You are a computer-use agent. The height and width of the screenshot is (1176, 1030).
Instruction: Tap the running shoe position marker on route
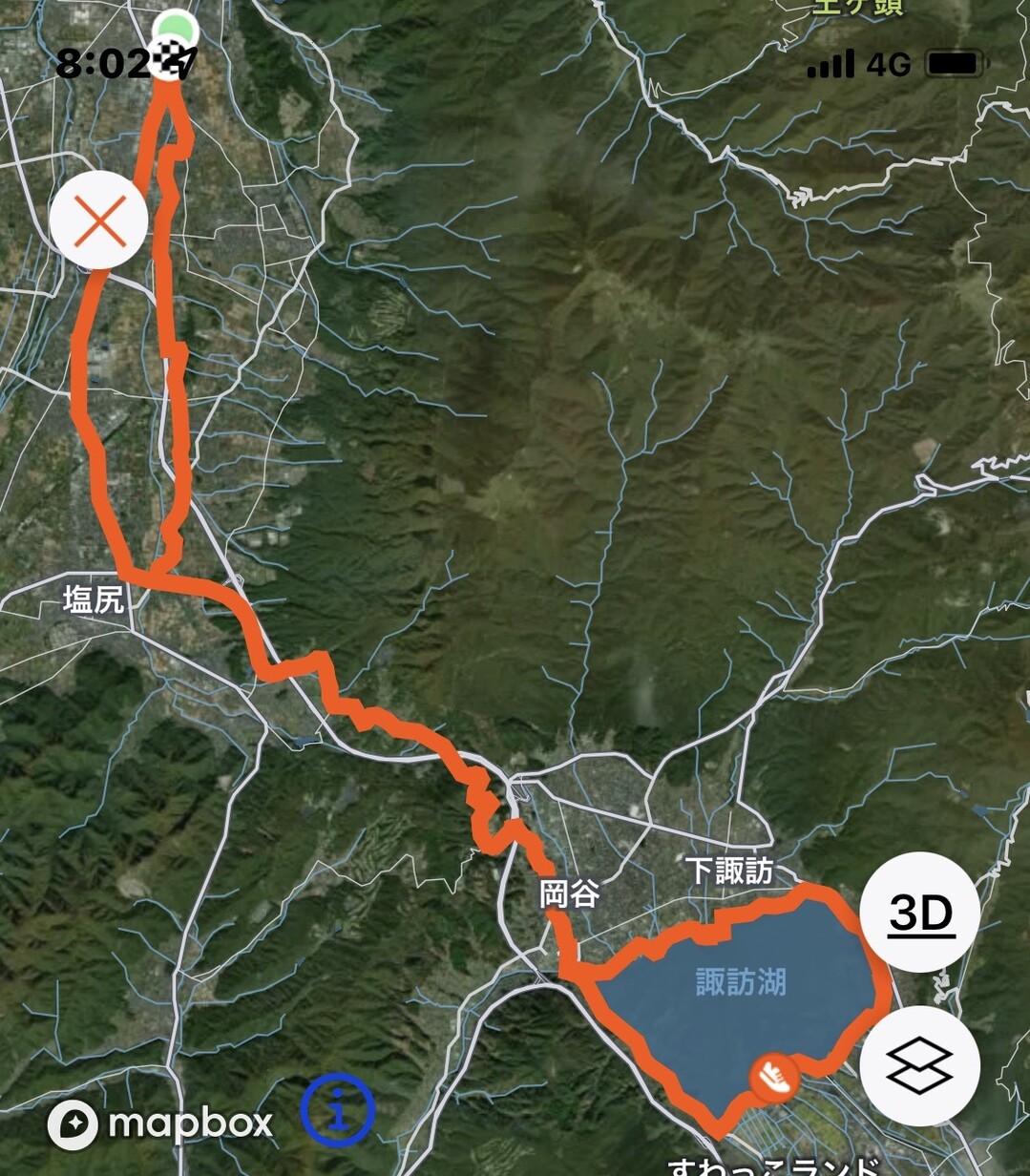pyautogui.click(x=775, y=1078)
